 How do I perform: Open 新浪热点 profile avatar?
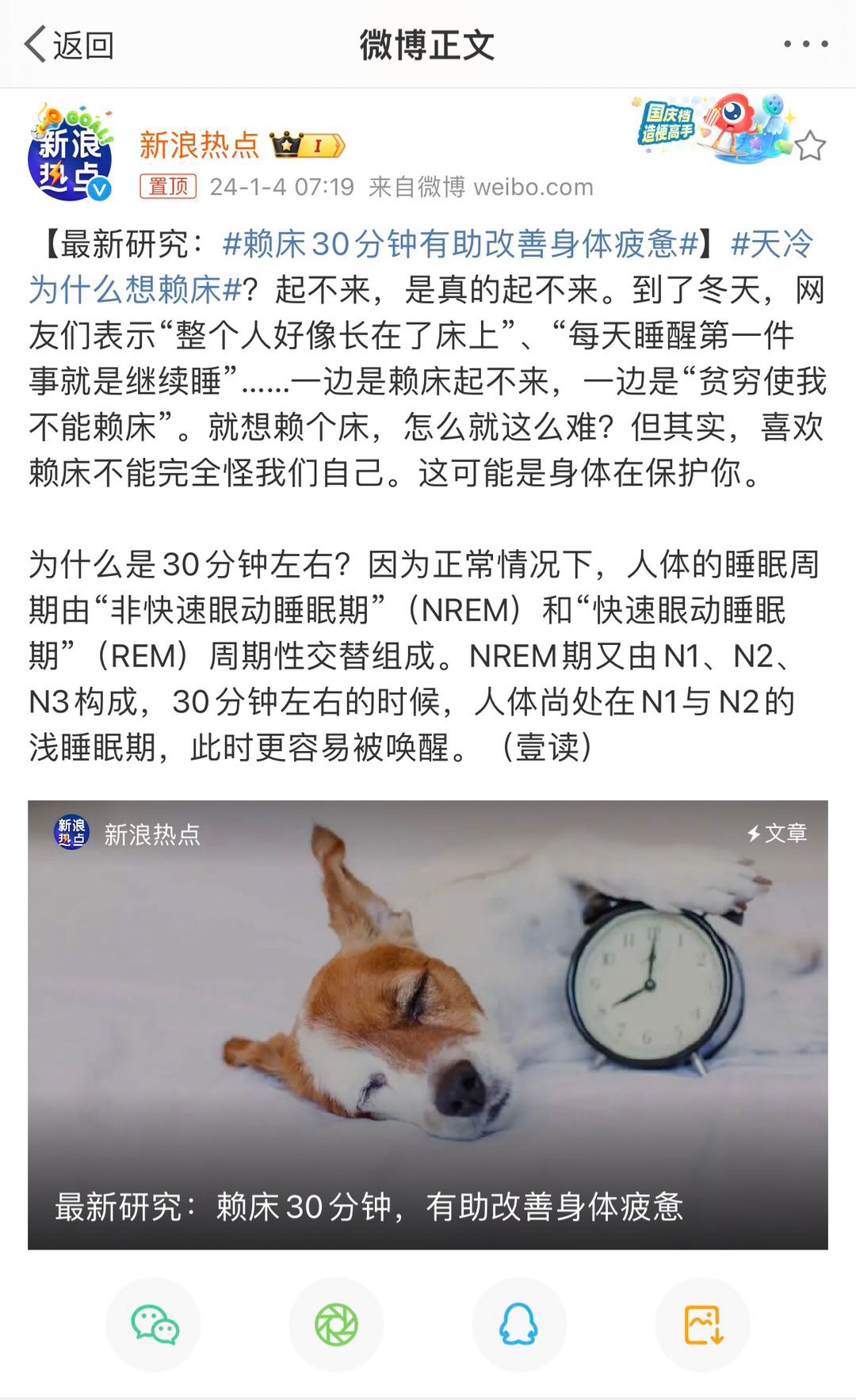70,152
